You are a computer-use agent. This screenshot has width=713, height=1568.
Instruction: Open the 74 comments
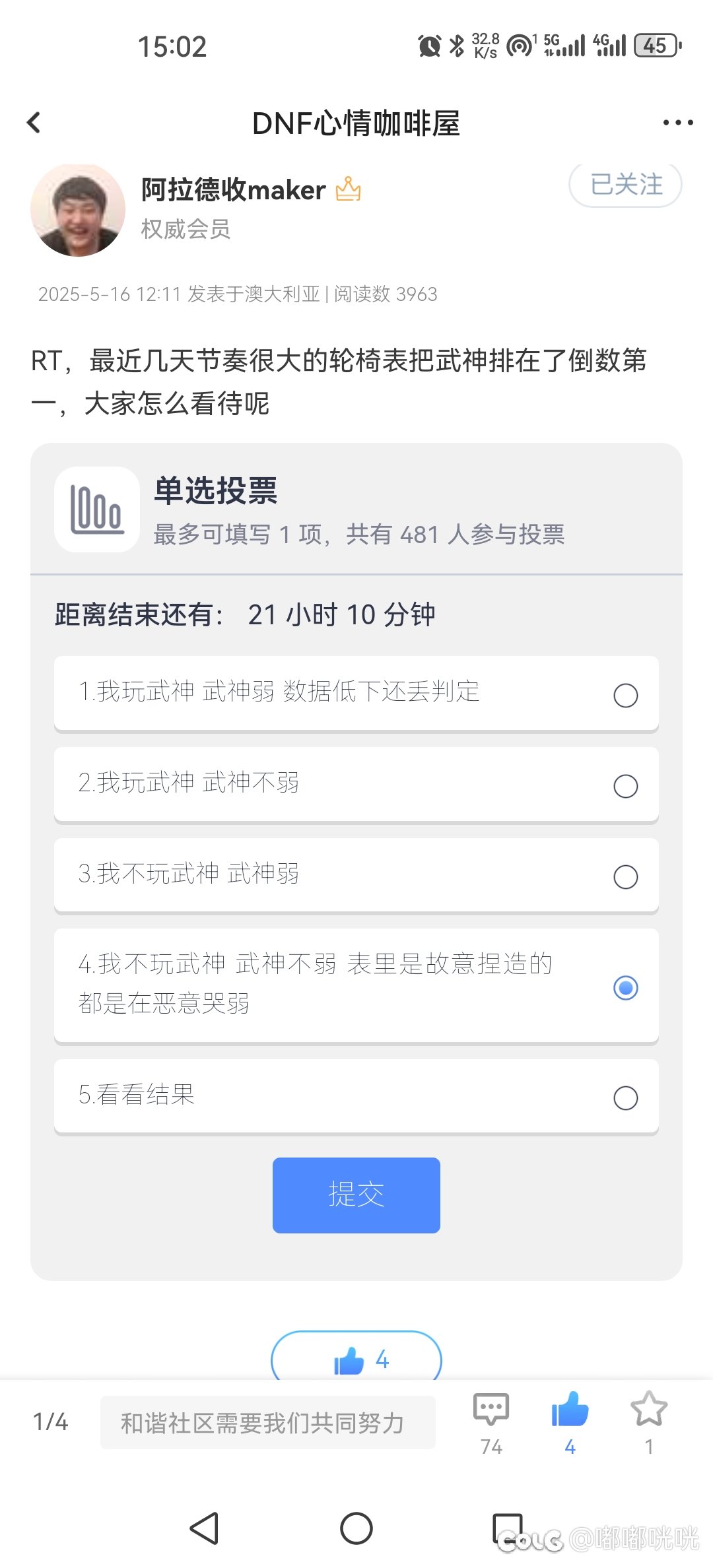491,1423
